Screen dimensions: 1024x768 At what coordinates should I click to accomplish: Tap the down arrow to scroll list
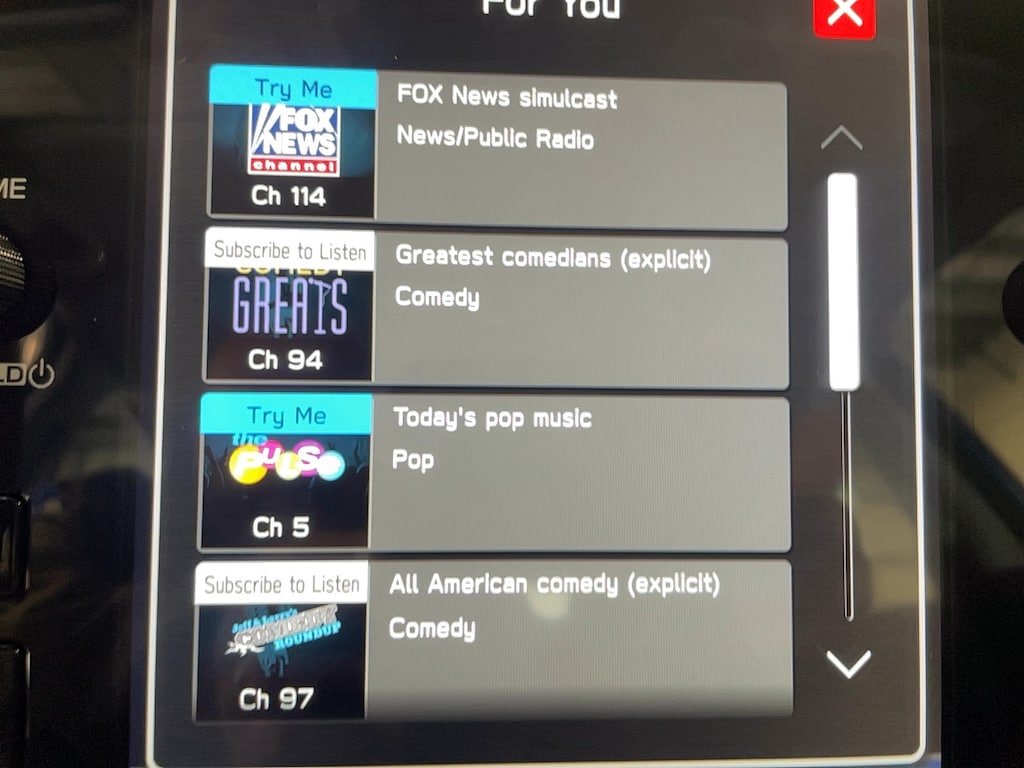(x=848, y=663)
